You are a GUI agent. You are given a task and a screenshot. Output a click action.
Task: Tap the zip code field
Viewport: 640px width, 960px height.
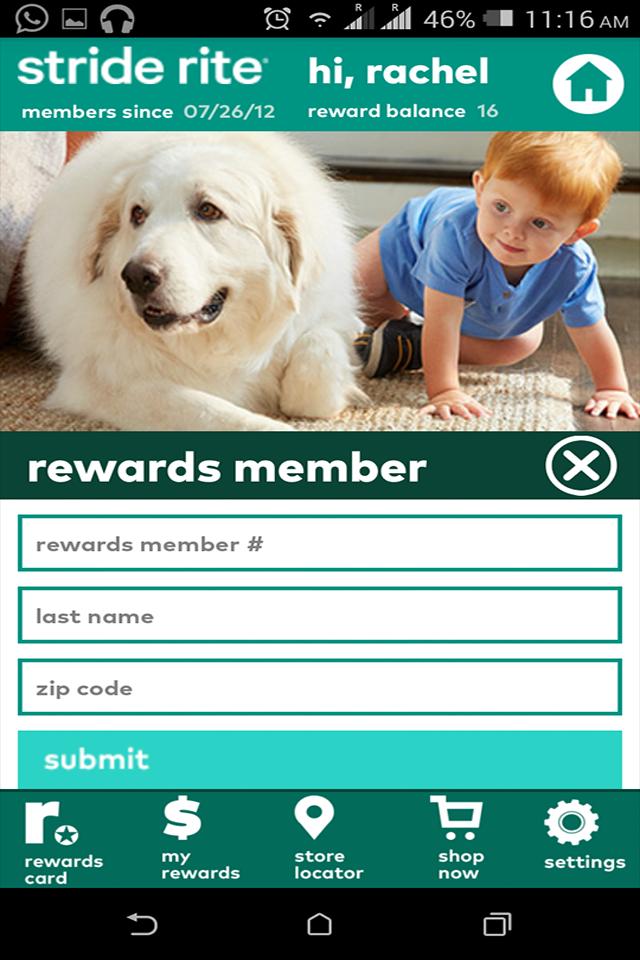[320, 688]
